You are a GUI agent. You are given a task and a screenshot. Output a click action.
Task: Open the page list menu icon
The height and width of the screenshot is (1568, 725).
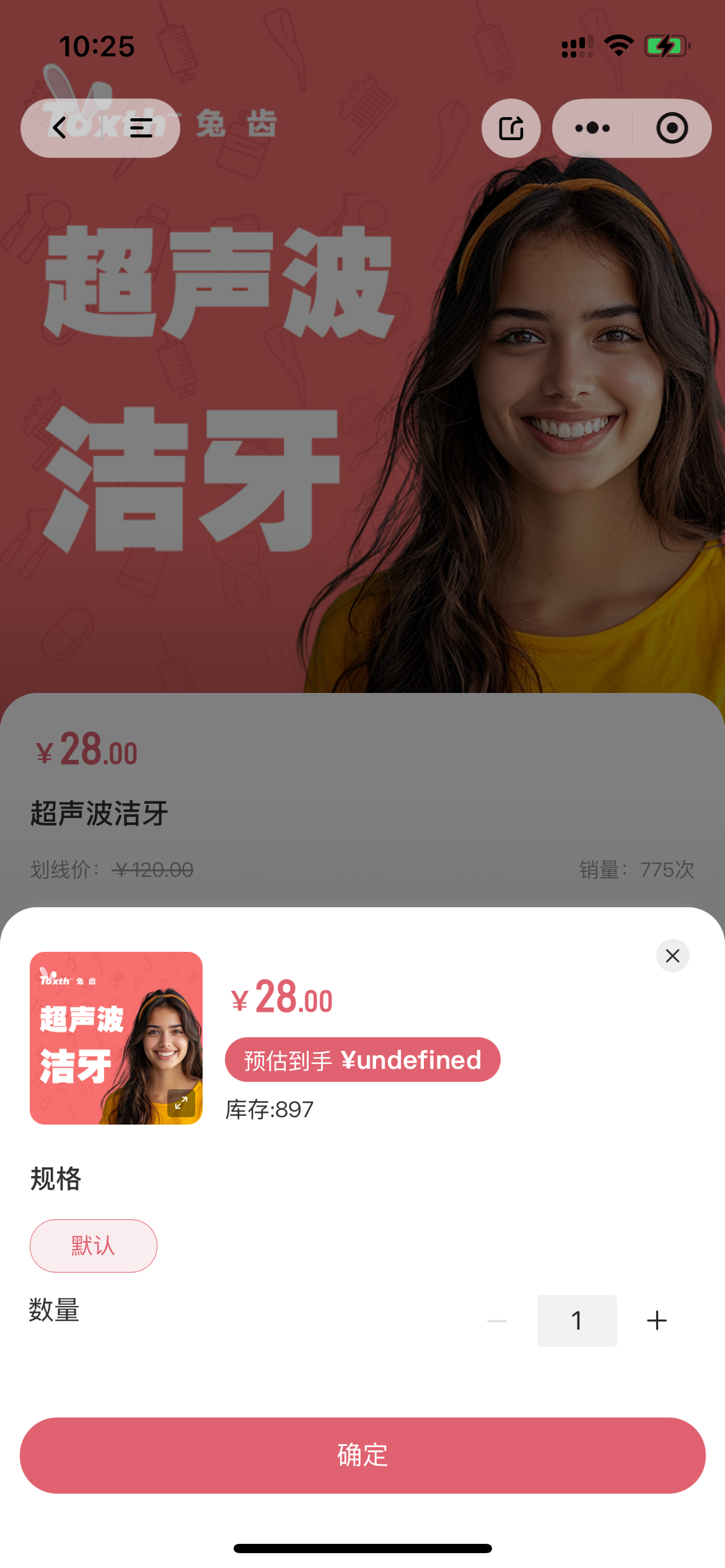141,128
